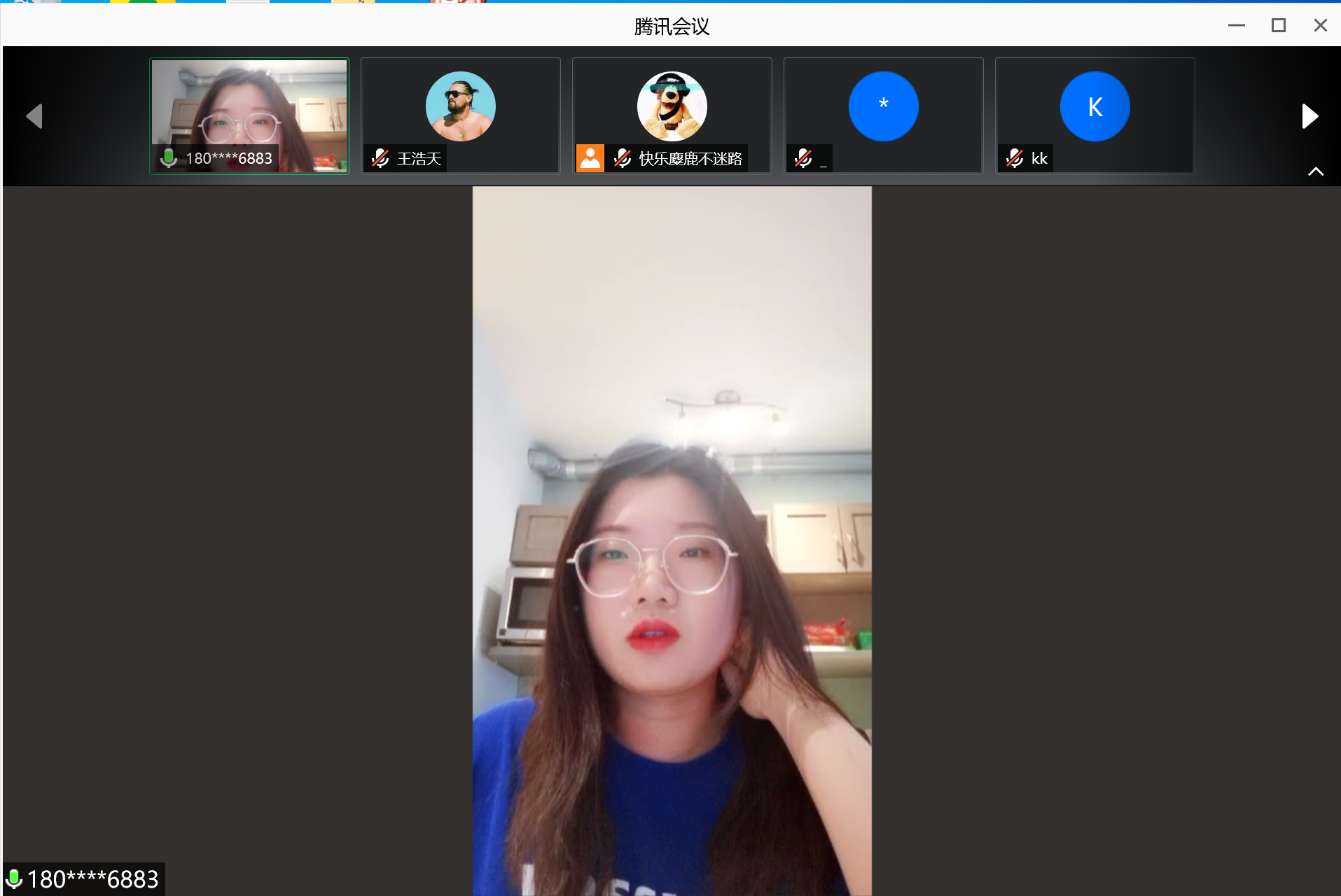Show next participants with right arrow

1309,116
